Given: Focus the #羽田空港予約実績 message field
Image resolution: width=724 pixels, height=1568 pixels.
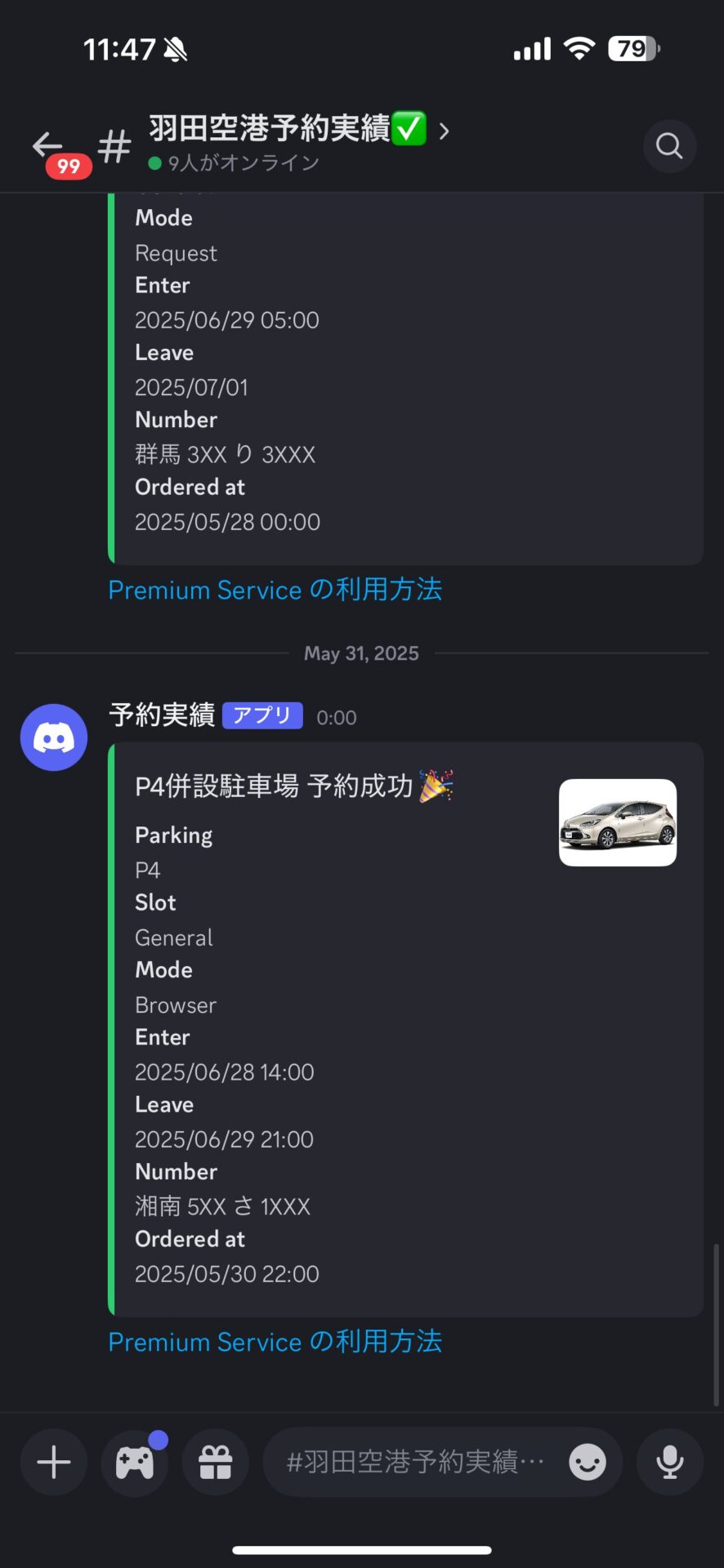Looking at the screenshot, I should 413,1462.
